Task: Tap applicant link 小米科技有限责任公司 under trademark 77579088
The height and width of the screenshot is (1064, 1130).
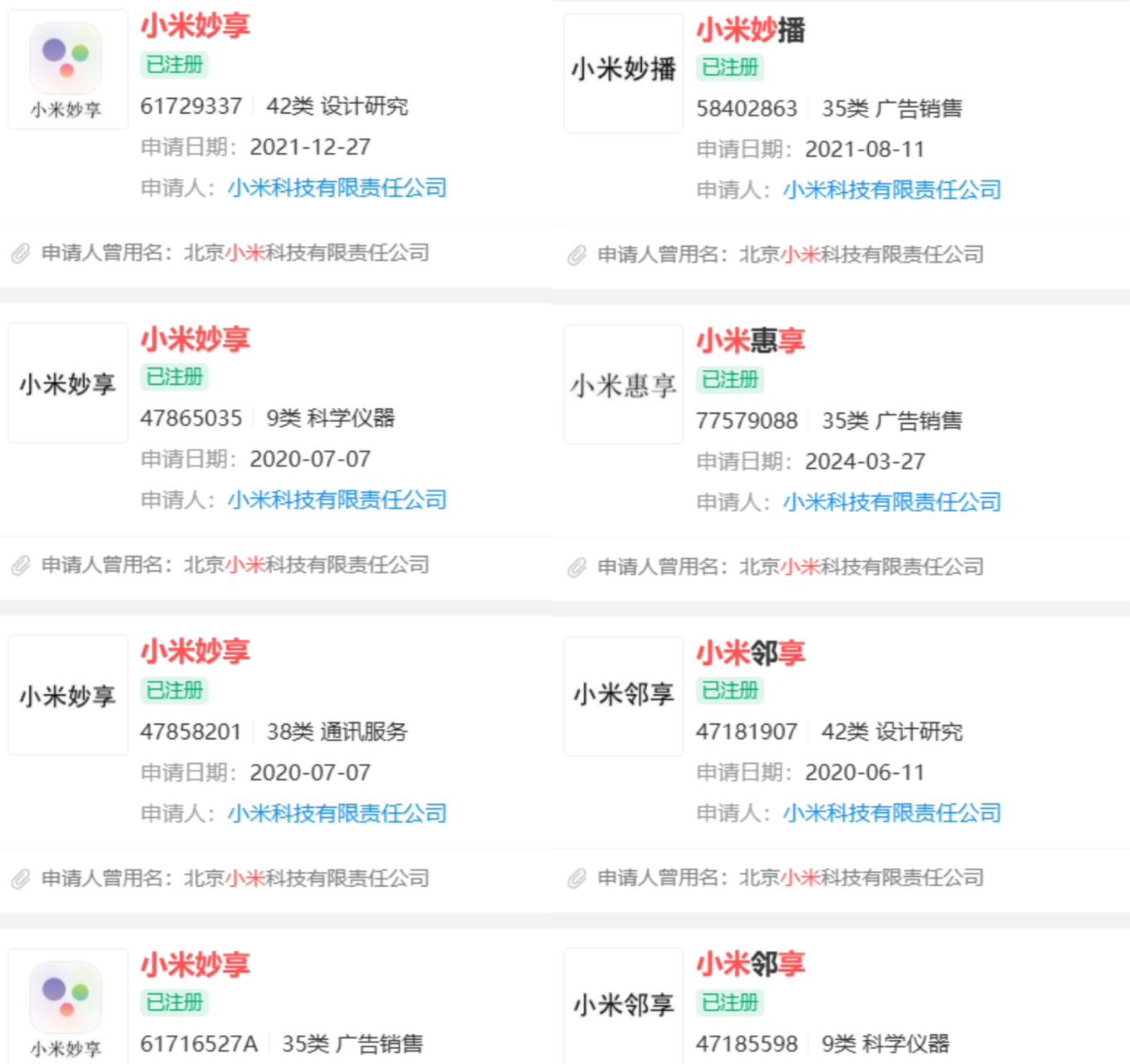Action: point(891,502)
